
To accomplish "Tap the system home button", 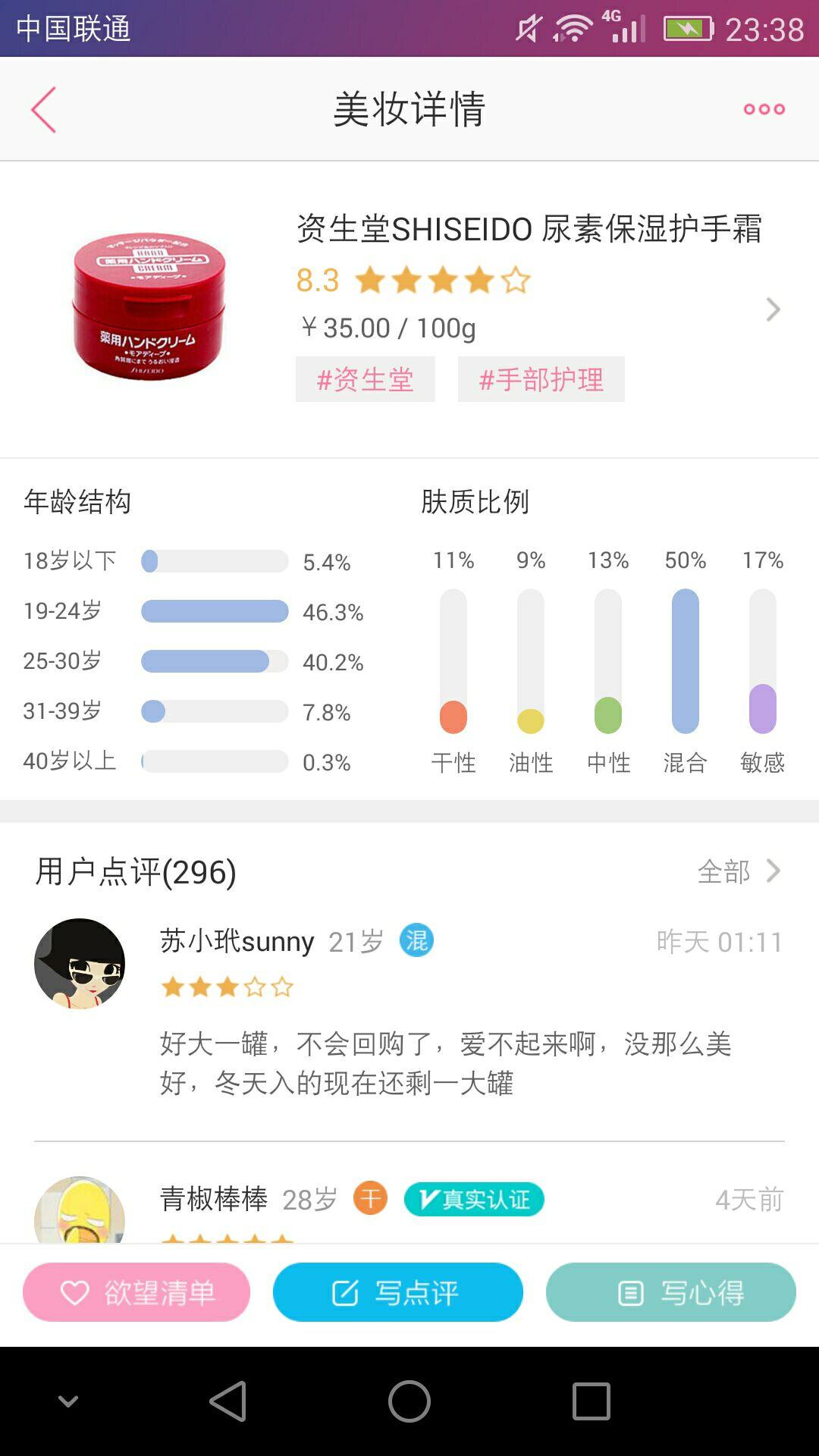I will [409, 1401].
